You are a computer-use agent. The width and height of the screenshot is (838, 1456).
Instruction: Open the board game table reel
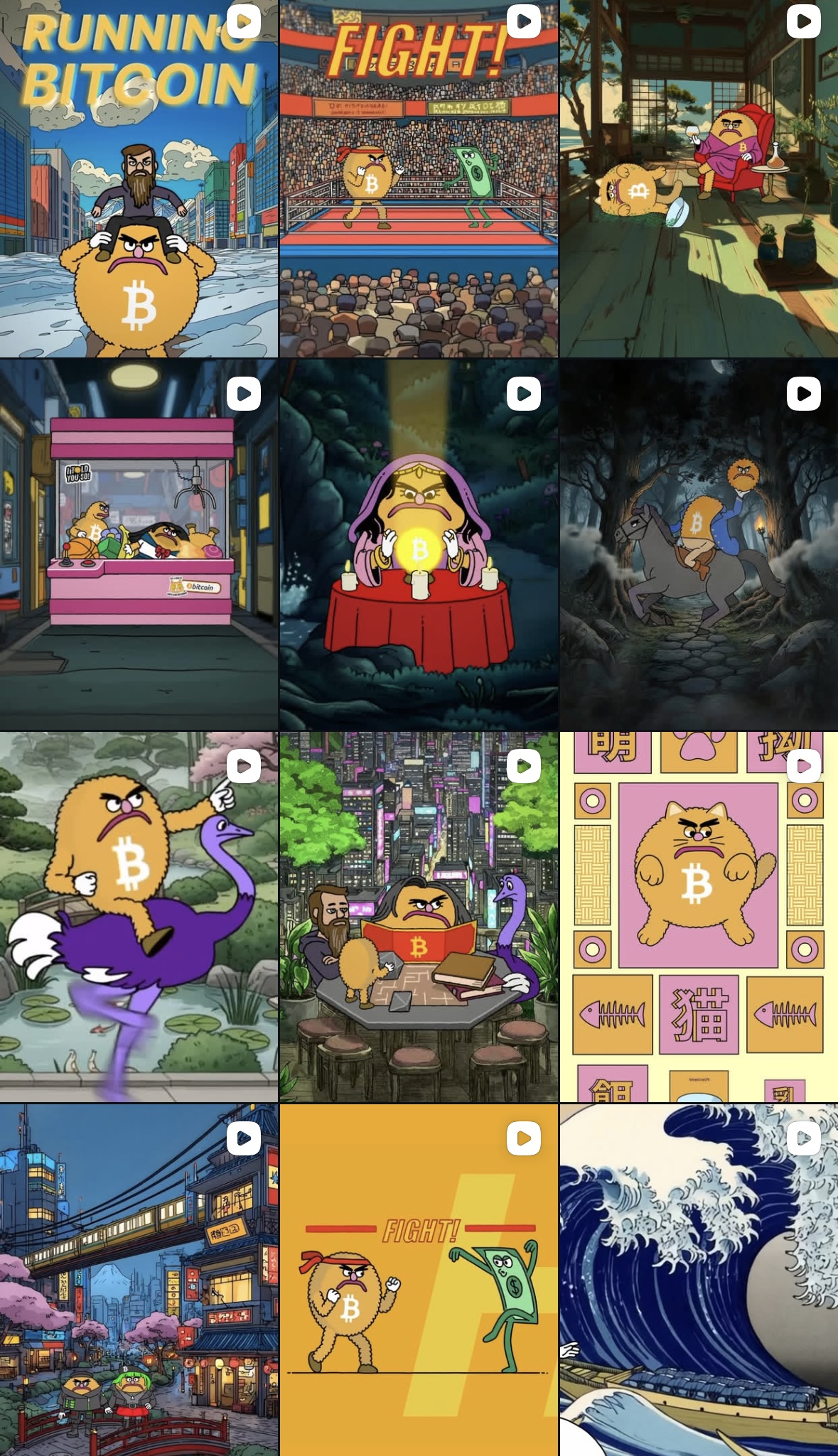point(419,917)
